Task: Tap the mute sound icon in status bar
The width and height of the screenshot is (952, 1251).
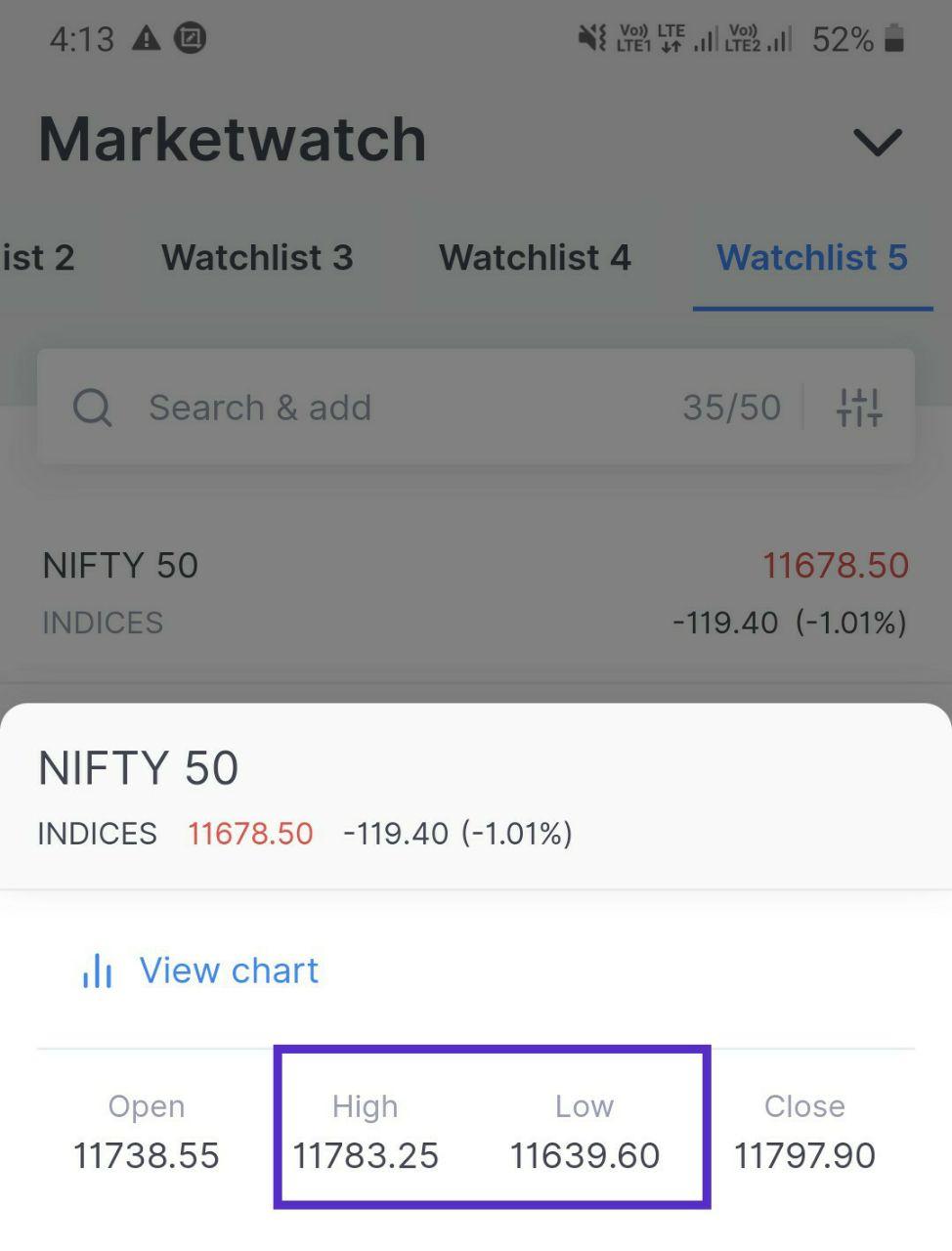Action: coord(591,39)
